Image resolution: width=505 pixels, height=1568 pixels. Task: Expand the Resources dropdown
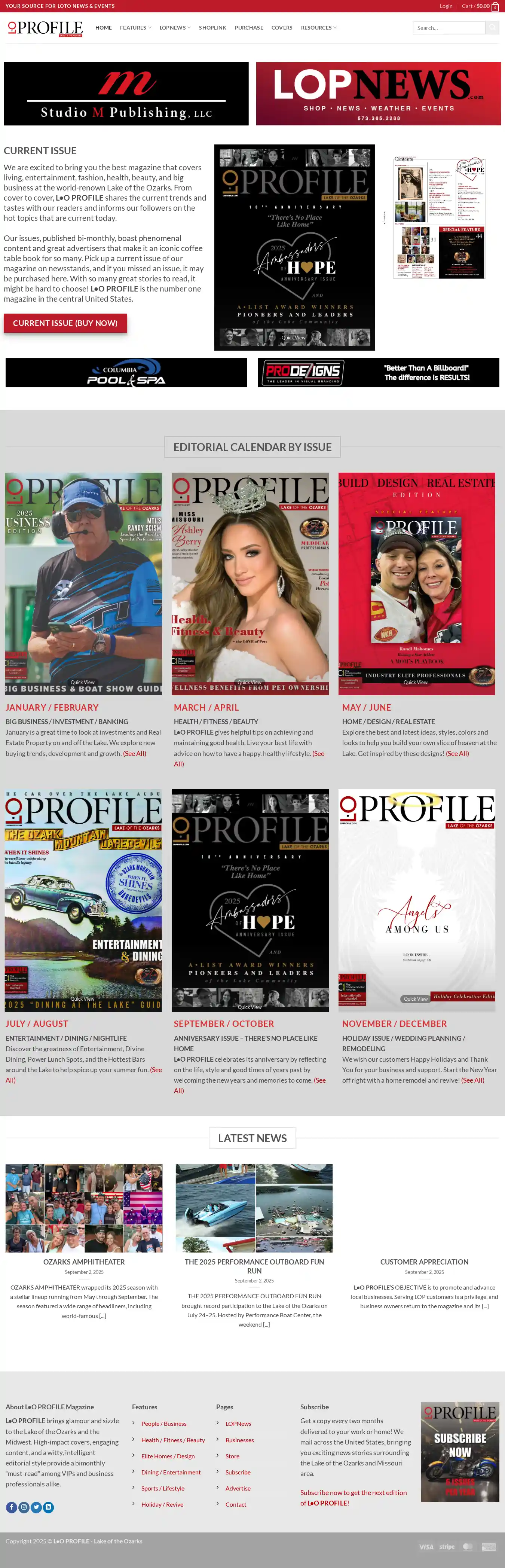click(x=318, y=28)
